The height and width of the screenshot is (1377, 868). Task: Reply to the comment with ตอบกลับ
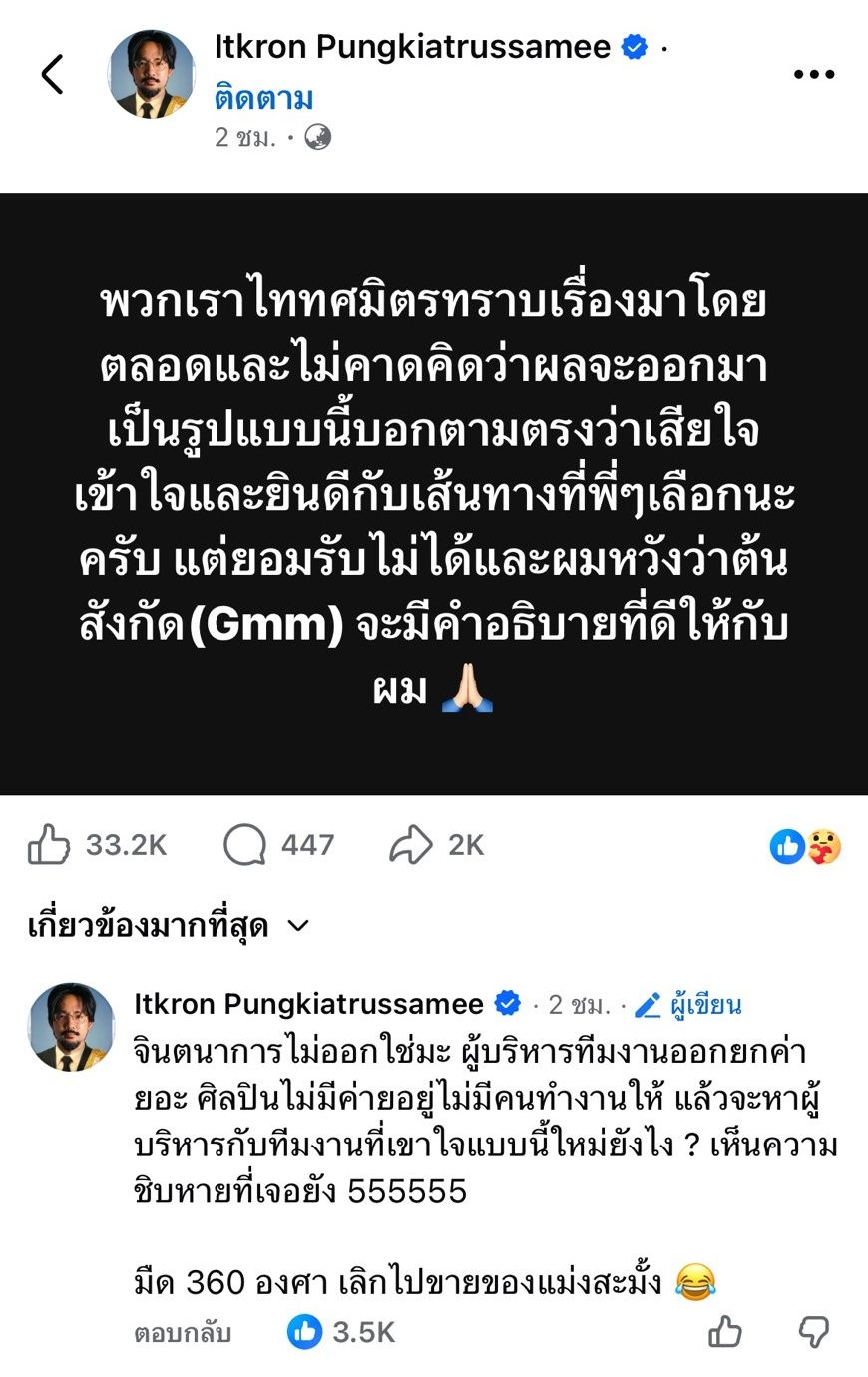[183, 1333]
